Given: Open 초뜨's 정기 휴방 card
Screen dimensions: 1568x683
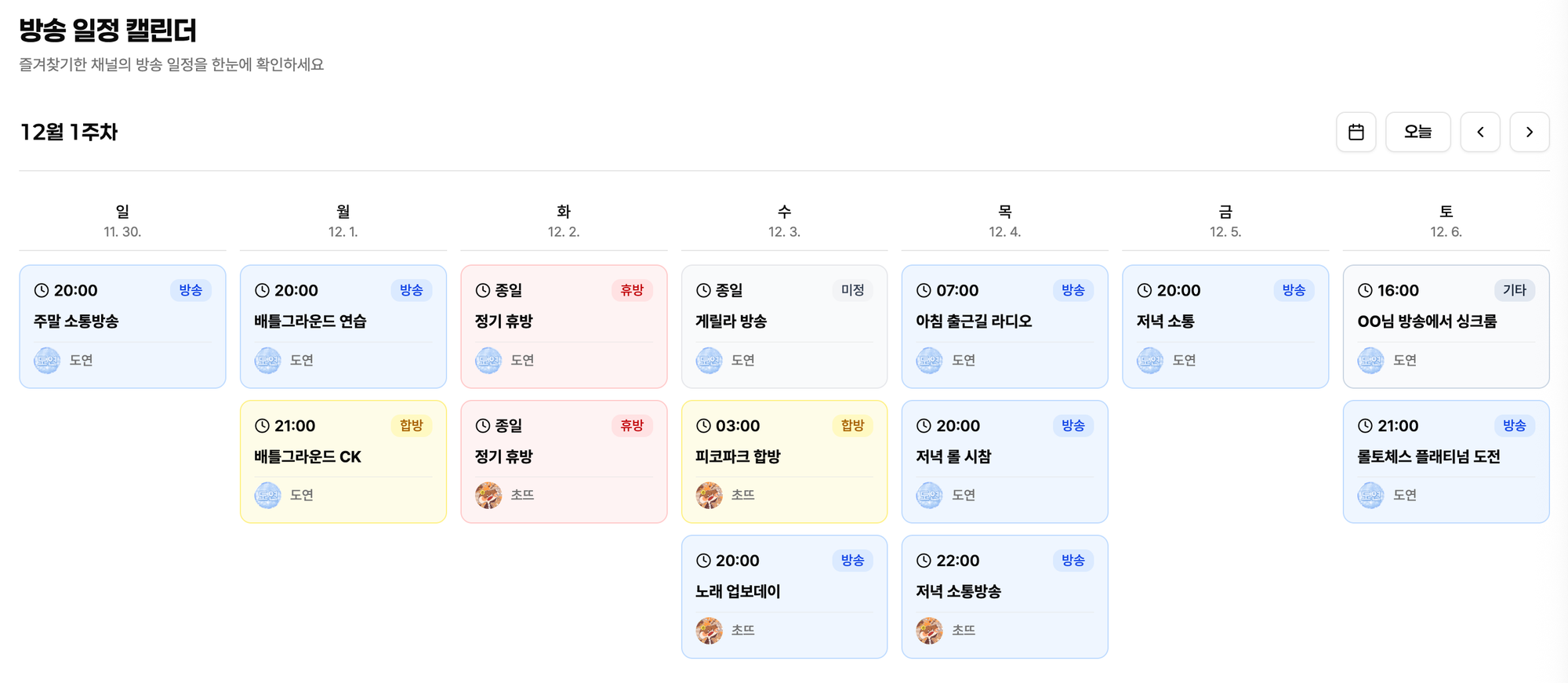Looking at the screenshot, I should click(x=564, y=462).
